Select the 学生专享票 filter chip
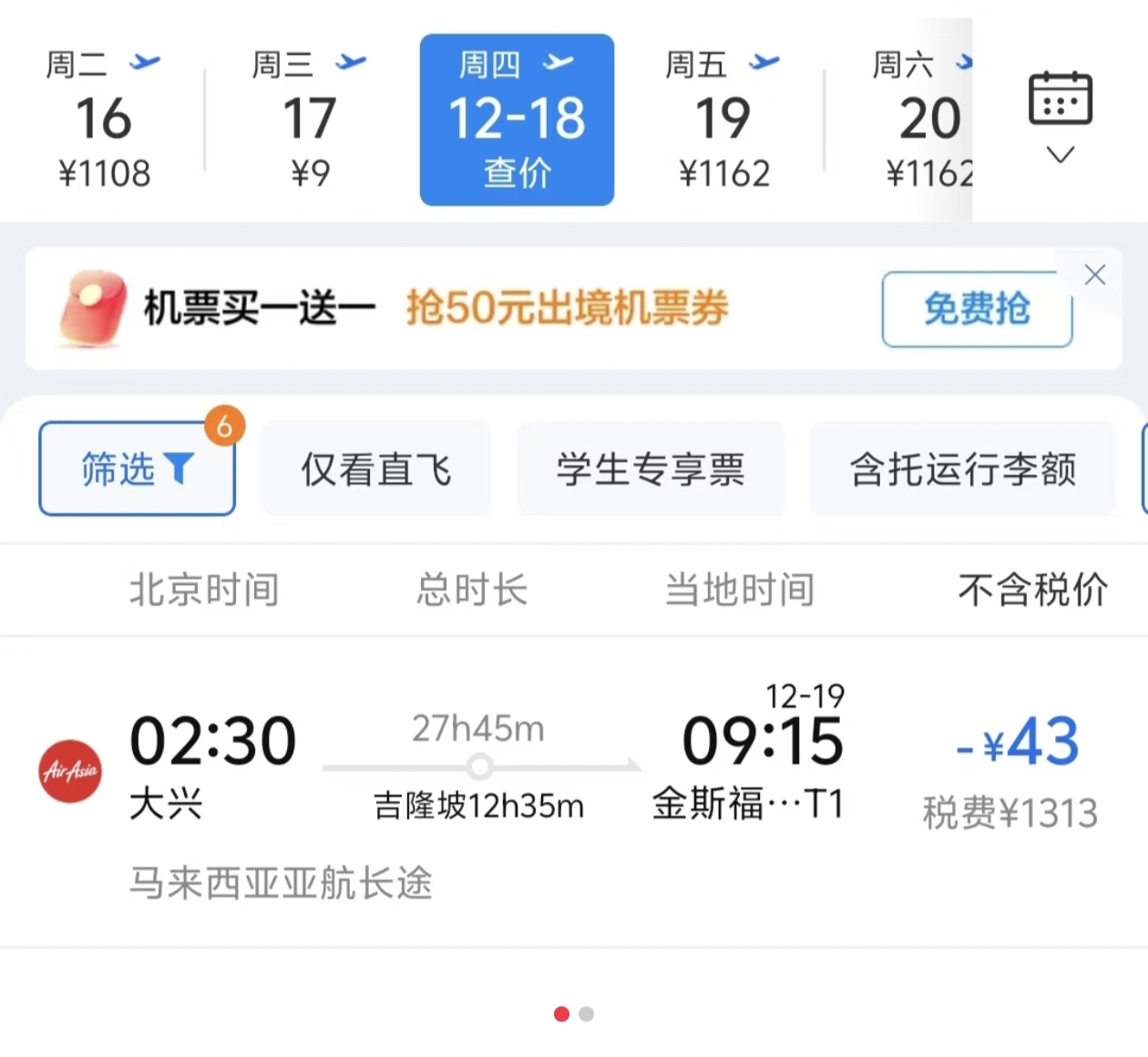1148x1057 pixels. point(651,469)
